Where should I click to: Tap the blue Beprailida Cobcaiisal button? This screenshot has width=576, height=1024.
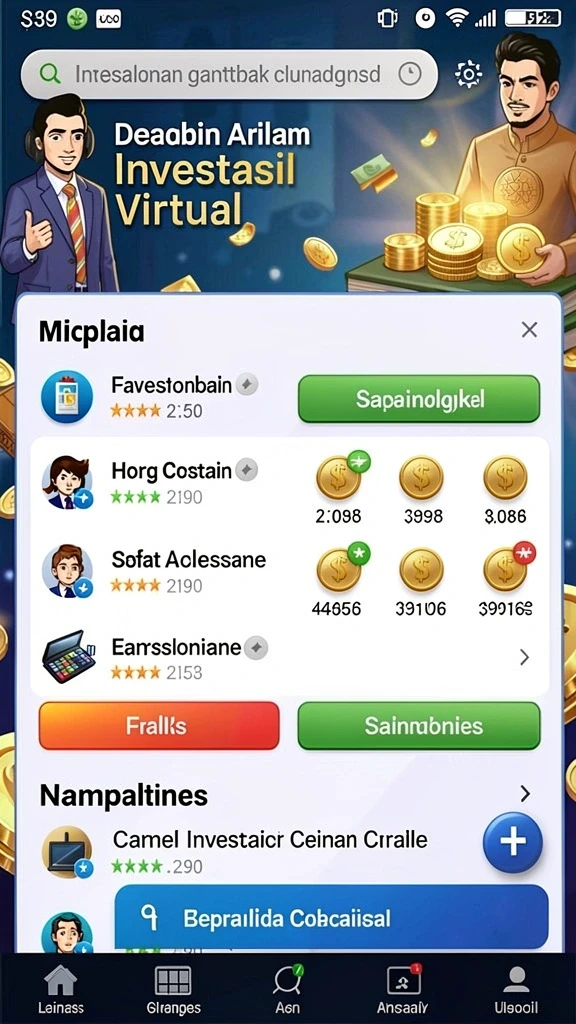(x=331, y=917)
